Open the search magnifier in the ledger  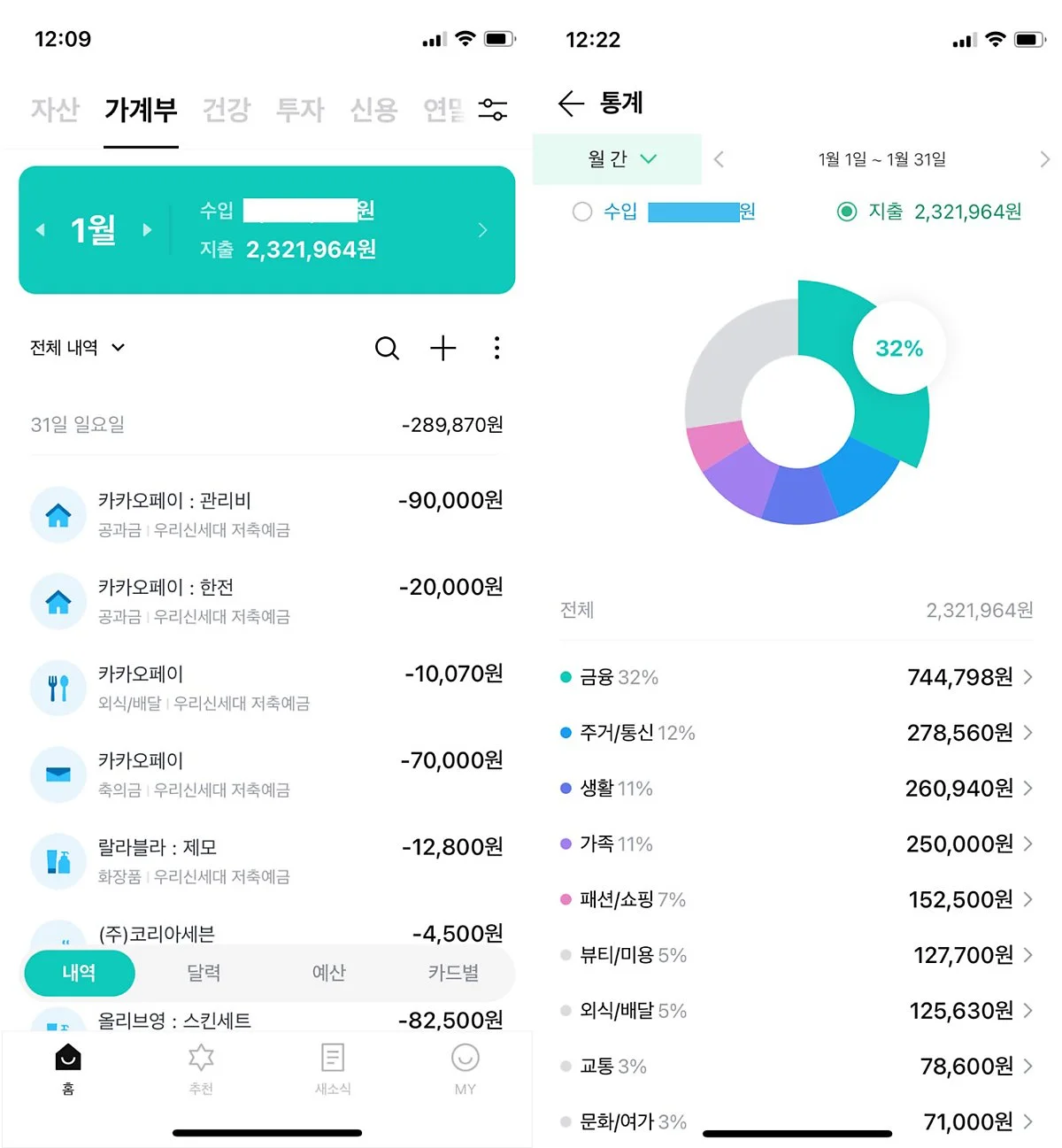click(387, 348)
